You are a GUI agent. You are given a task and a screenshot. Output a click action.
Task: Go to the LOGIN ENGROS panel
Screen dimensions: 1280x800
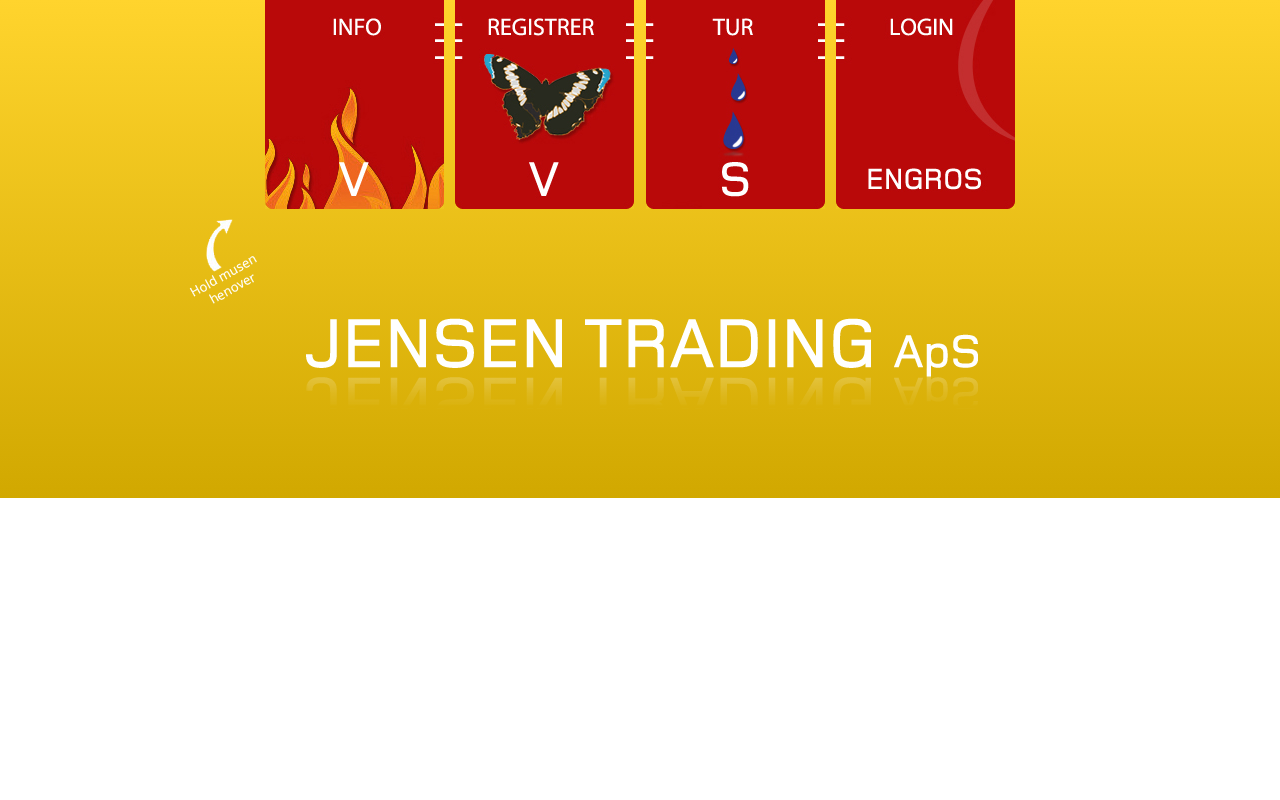925,104
